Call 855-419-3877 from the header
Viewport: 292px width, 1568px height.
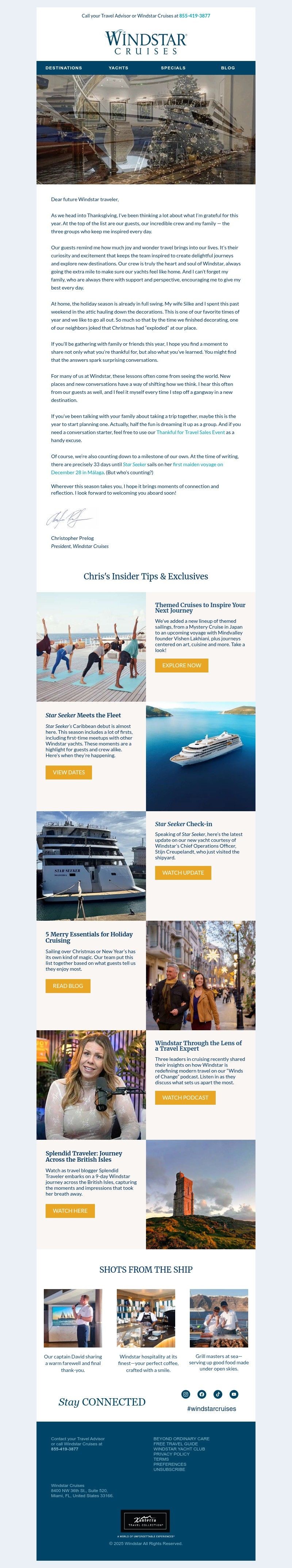pos(195,16)
